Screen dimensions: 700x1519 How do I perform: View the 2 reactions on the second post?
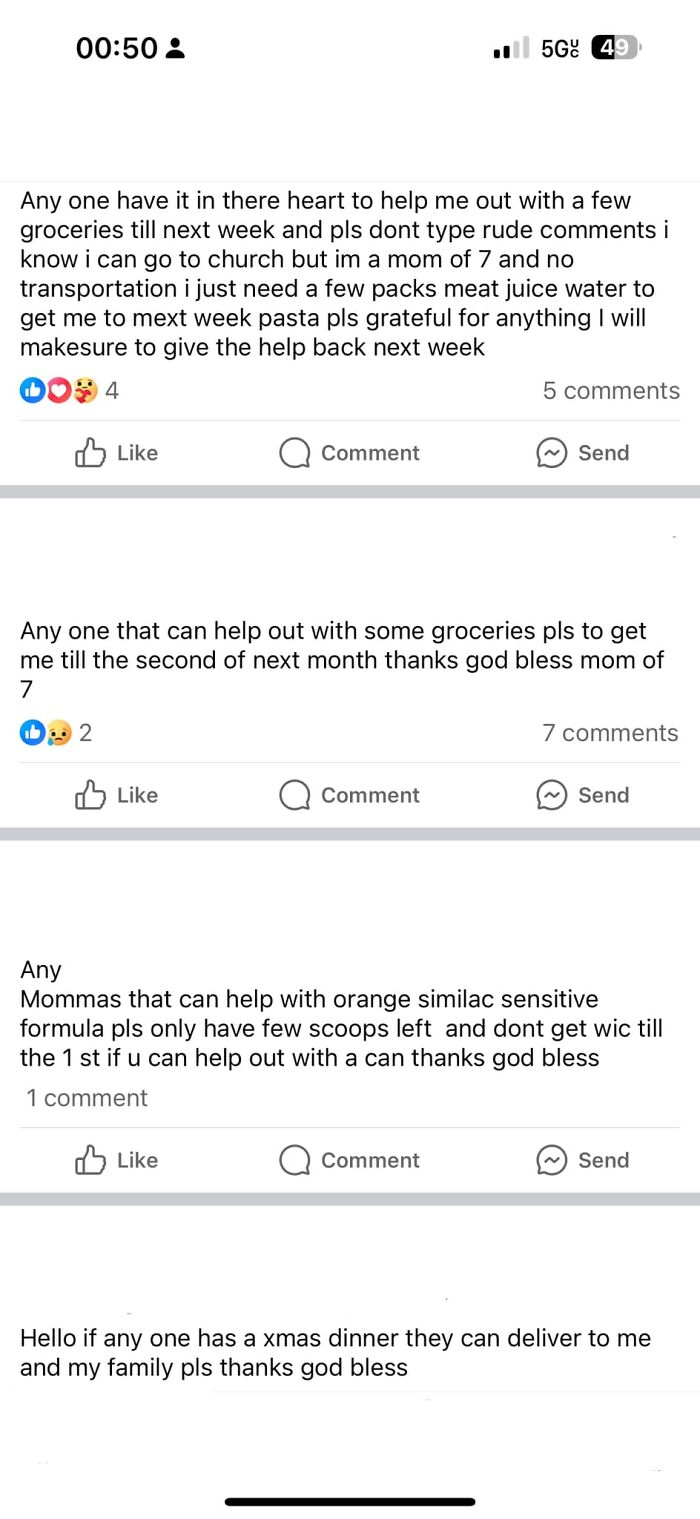click(56, 733)
